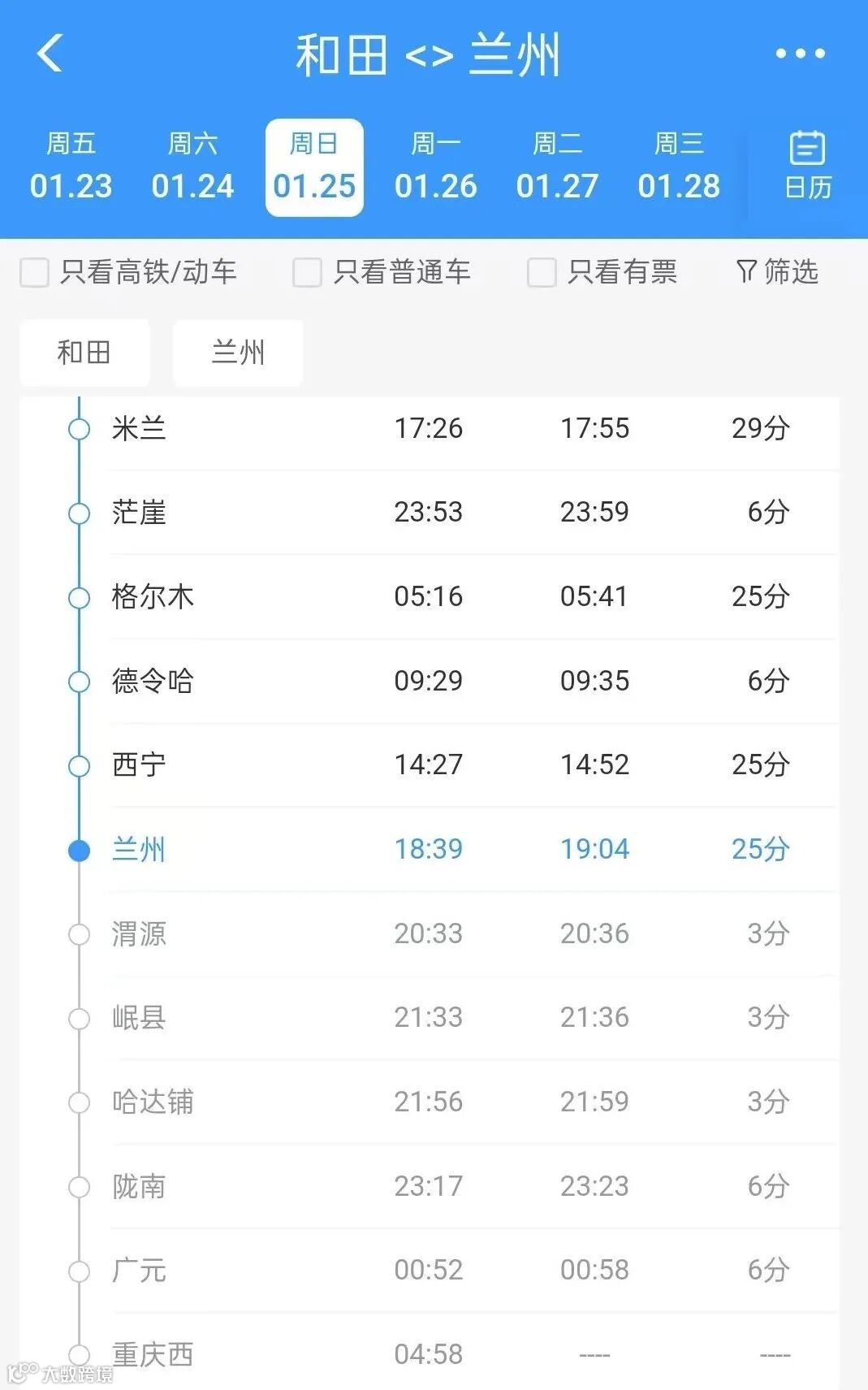Select the 和田 station tab
This screenshot has height=1390, width=868.
[x=84, y=352]
